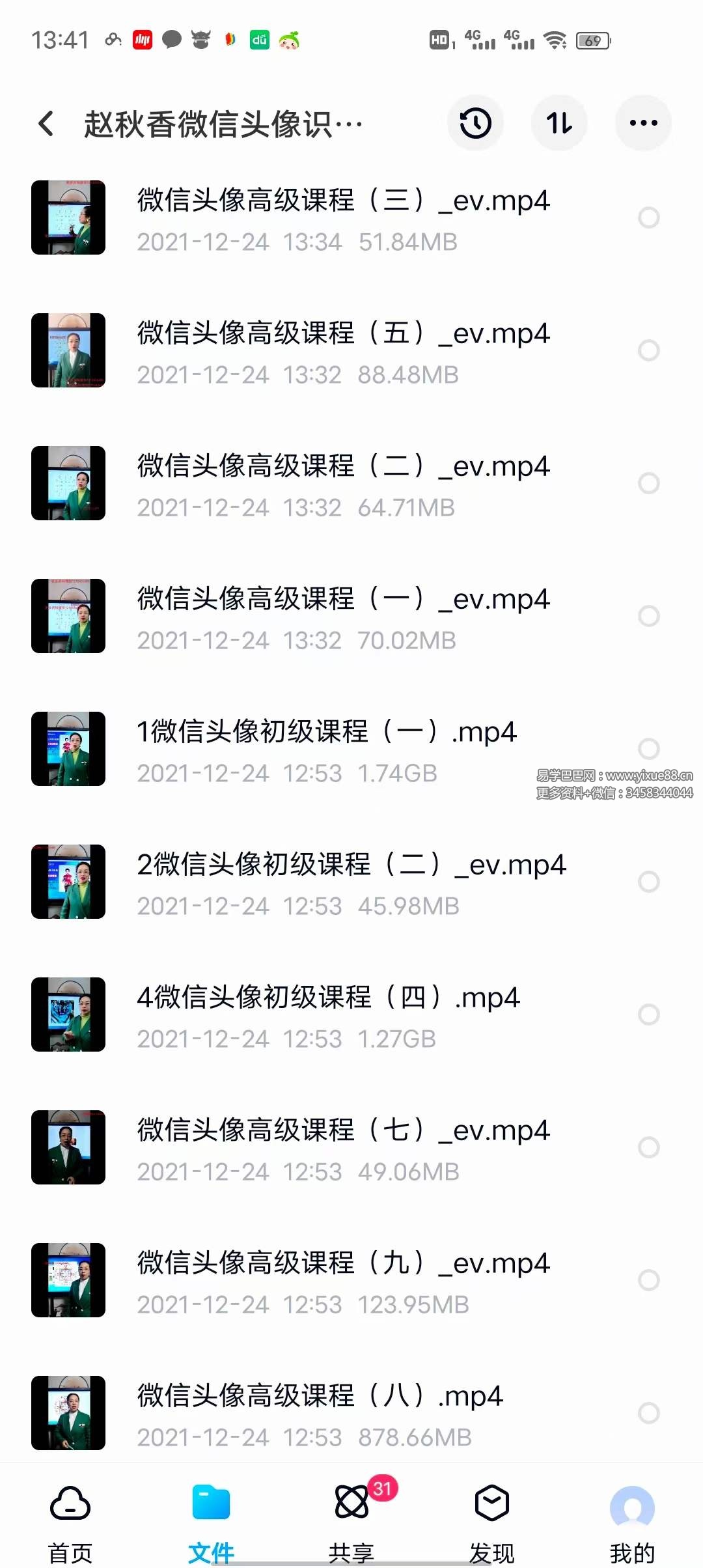The image size is (703, 1568).
Task: Select checkbox for 微信头像高级课程（三）video
Action: click(649, 217)
